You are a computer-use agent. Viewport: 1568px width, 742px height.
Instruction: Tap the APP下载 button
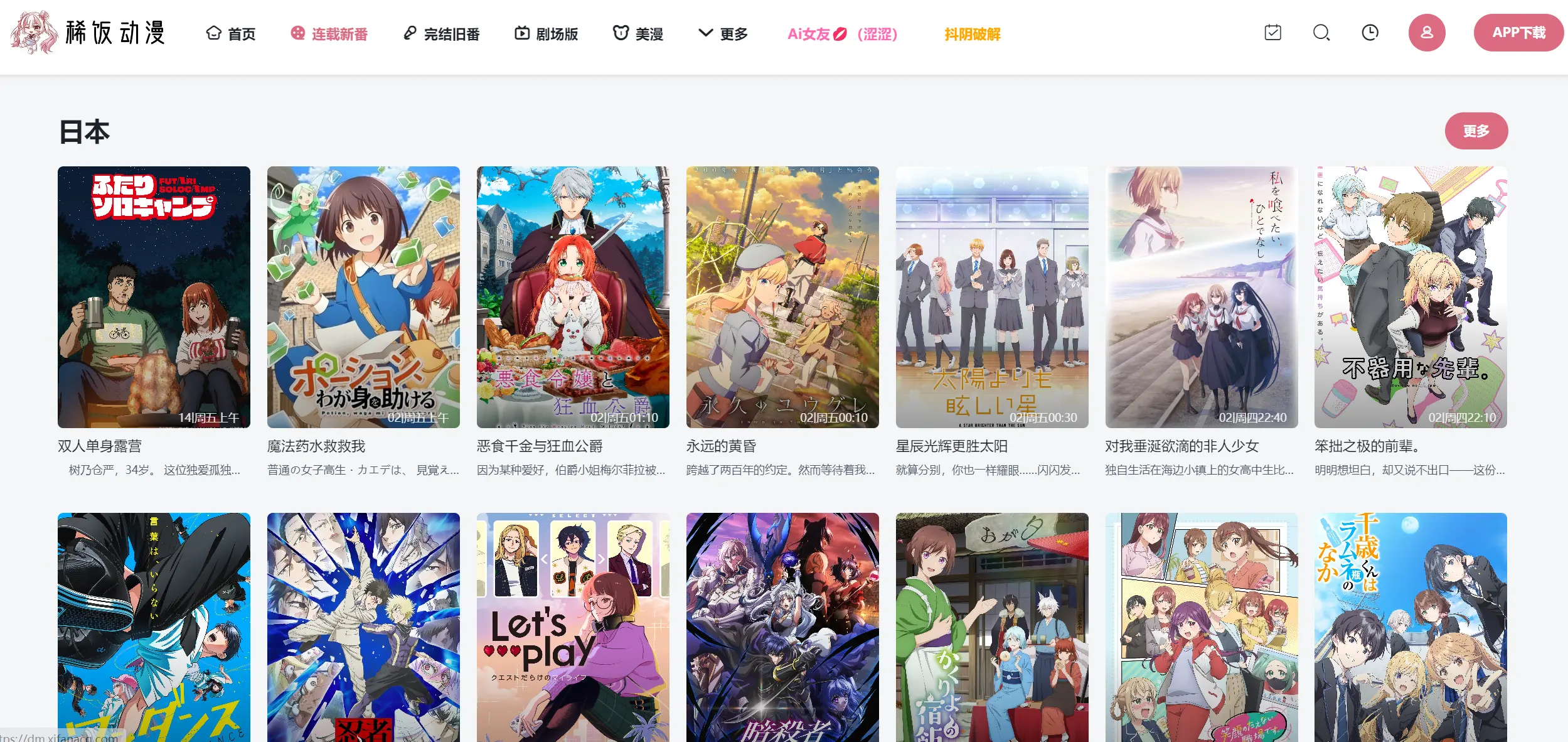click(x=1518, y=33)
